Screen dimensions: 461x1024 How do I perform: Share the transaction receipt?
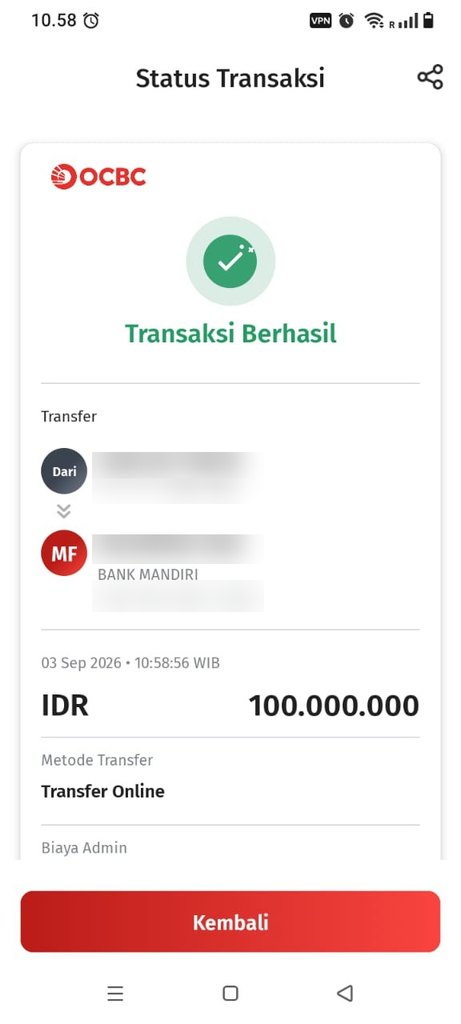click(430, 77)
